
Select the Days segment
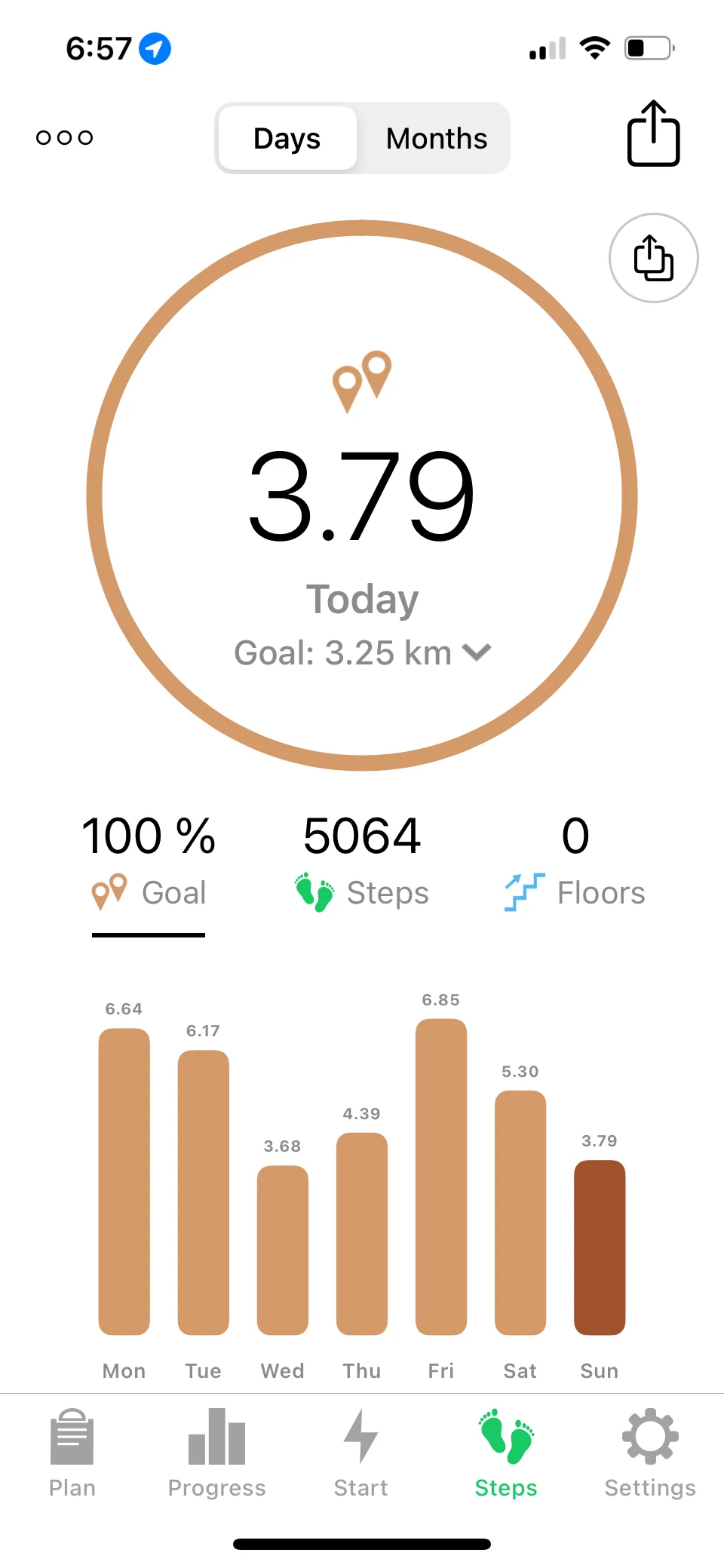pyautogui.click(x=287, y=139)
